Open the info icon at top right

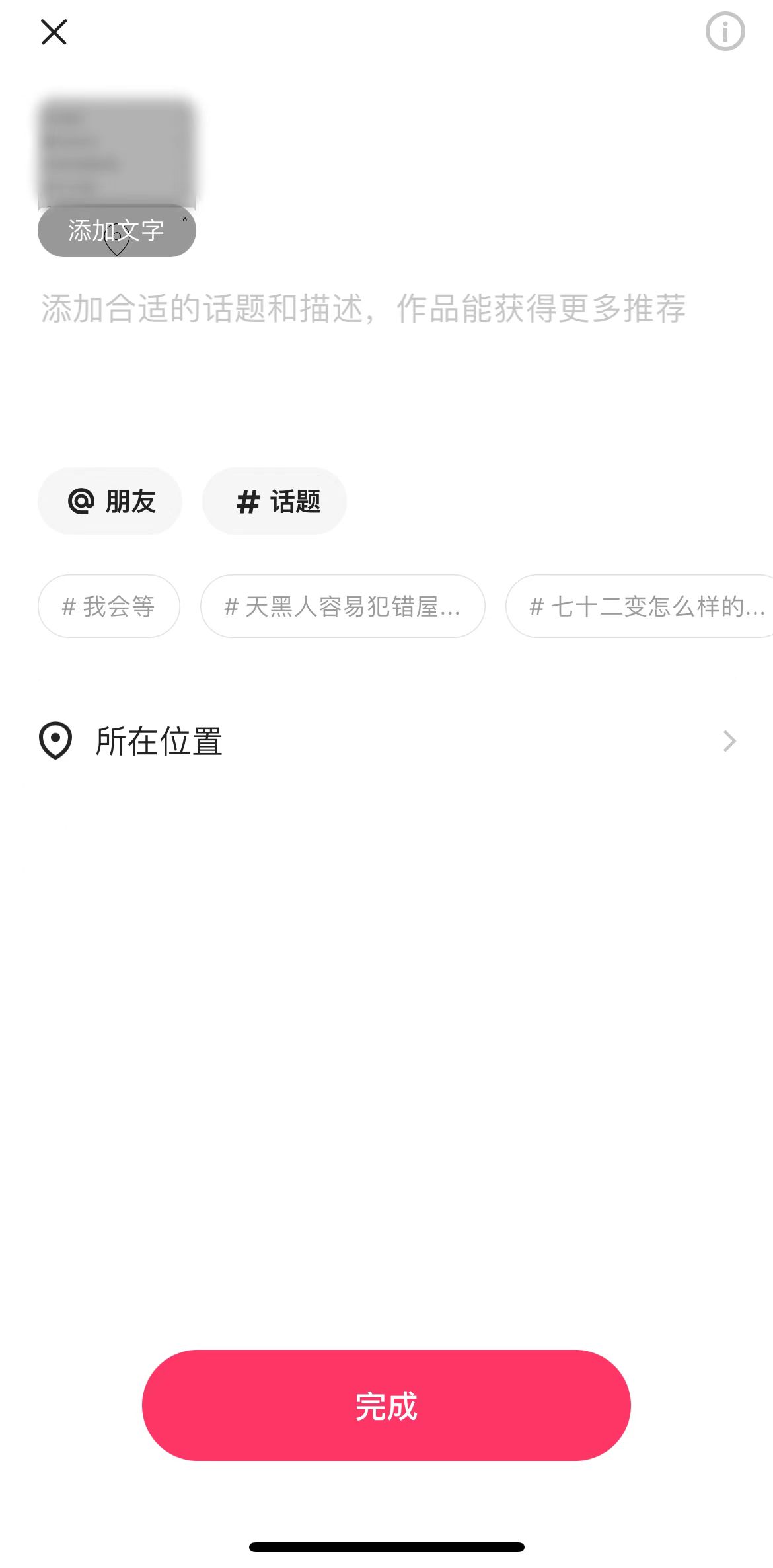[x=724, y=32]
